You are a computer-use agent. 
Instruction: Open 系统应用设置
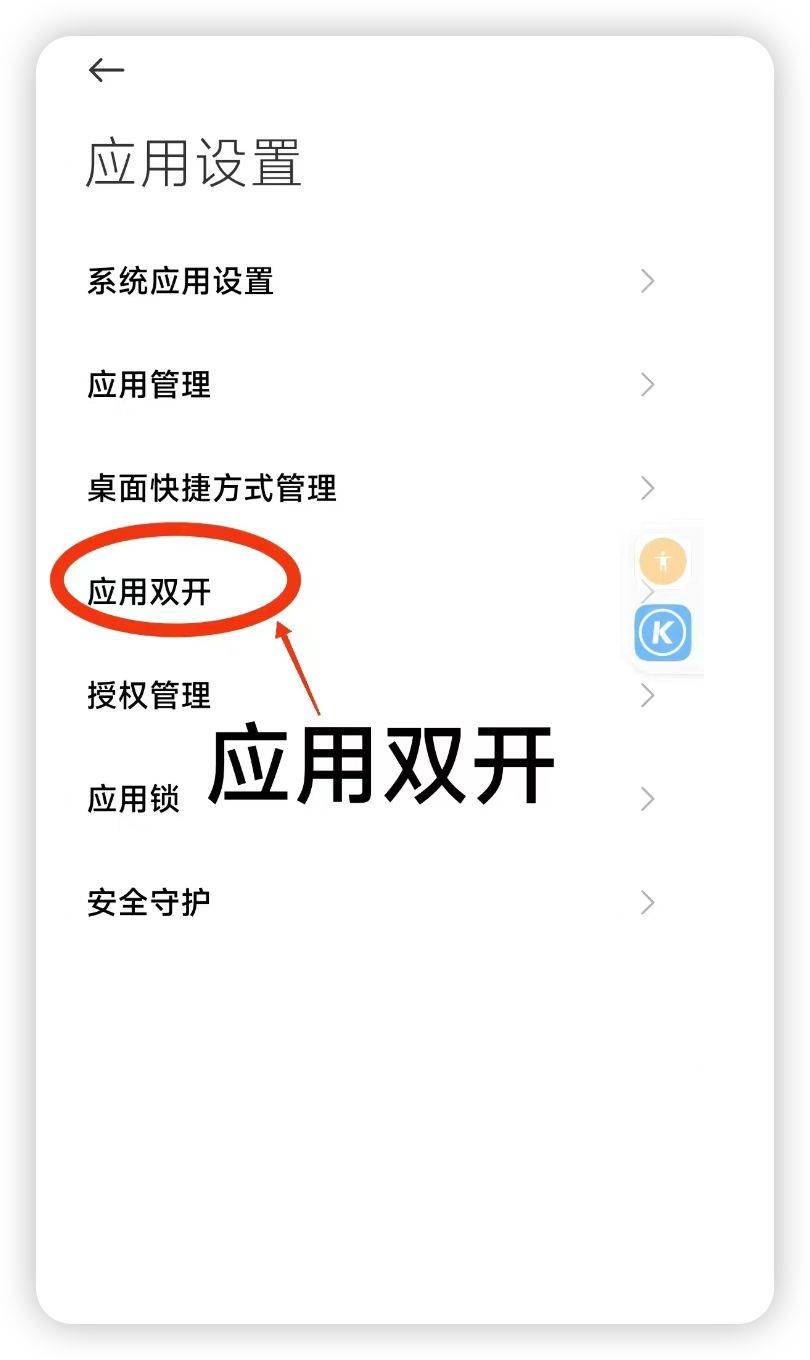click(370, 282)
